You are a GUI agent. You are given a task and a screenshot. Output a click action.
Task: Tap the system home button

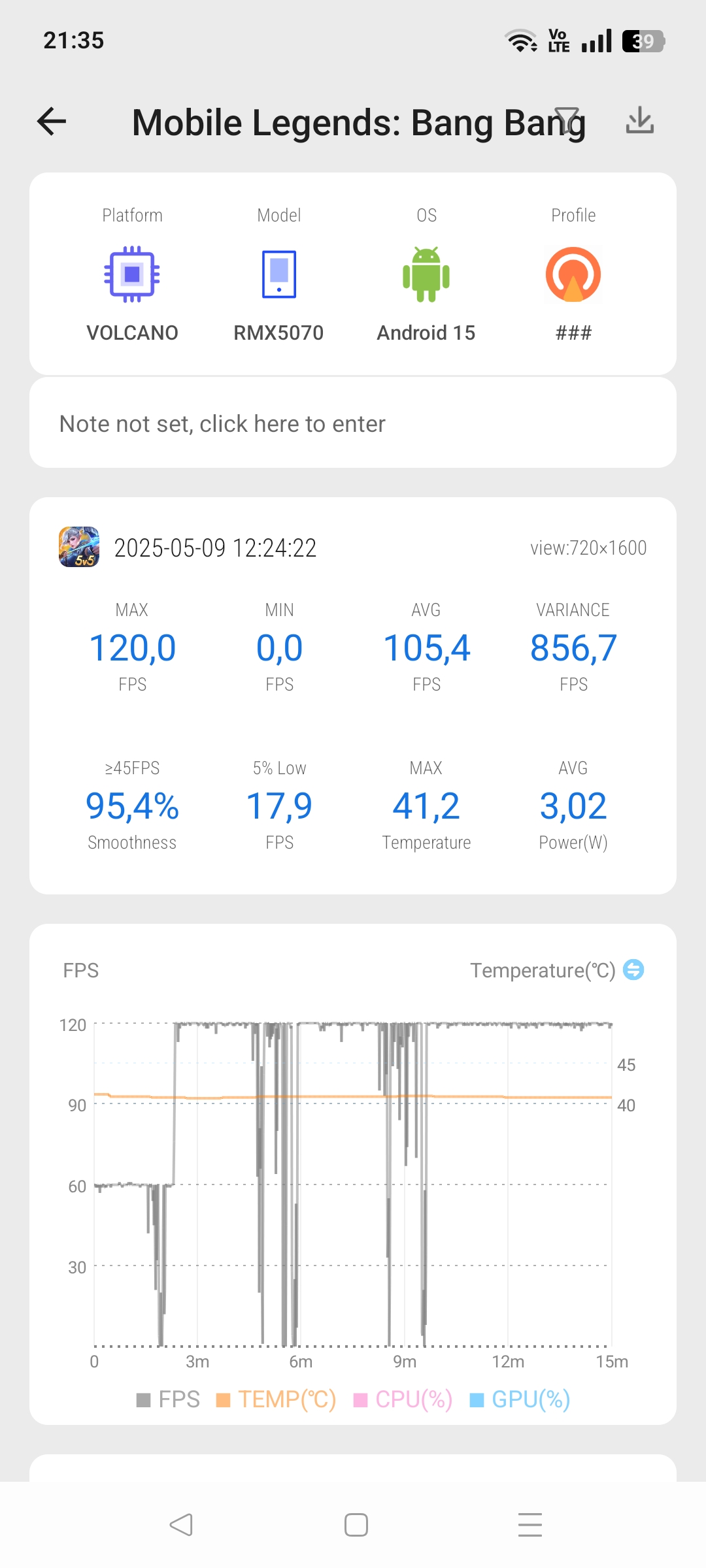[356, 1525]
